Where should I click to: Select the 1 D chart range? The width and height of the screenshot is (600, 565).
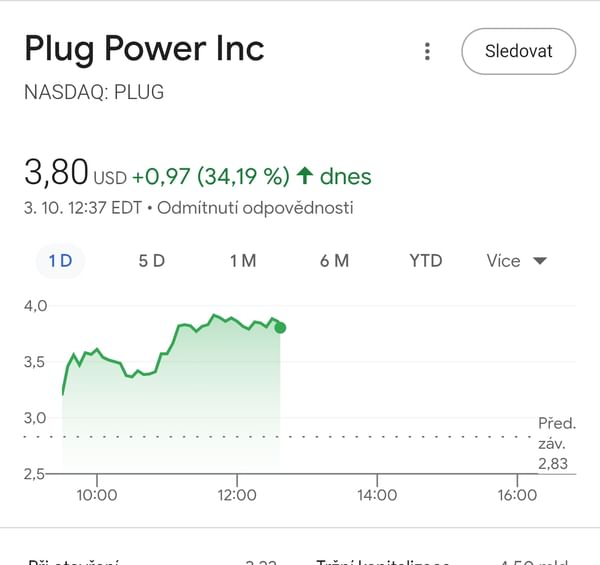[x=61, y=261]
